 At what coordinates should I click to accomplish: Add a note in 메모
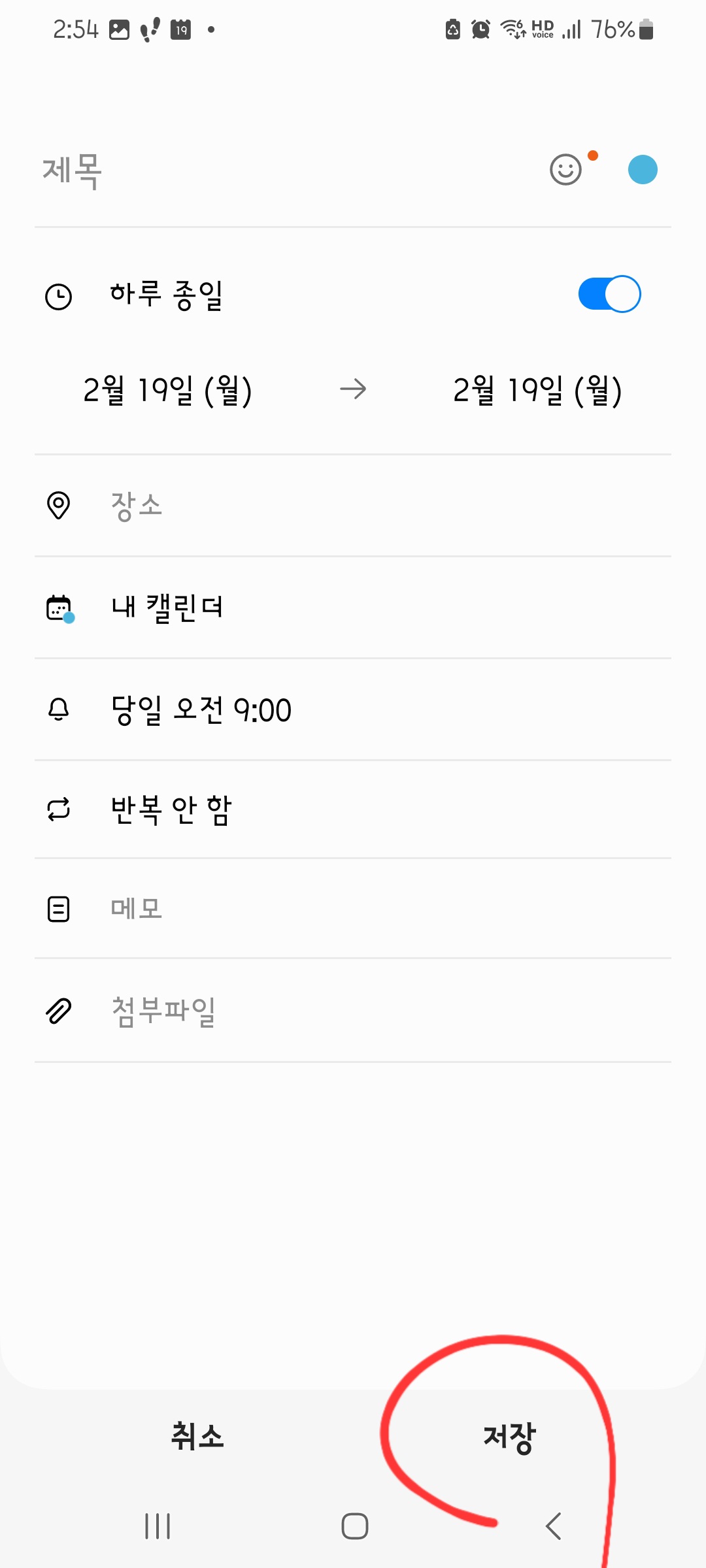click(353, 909)
